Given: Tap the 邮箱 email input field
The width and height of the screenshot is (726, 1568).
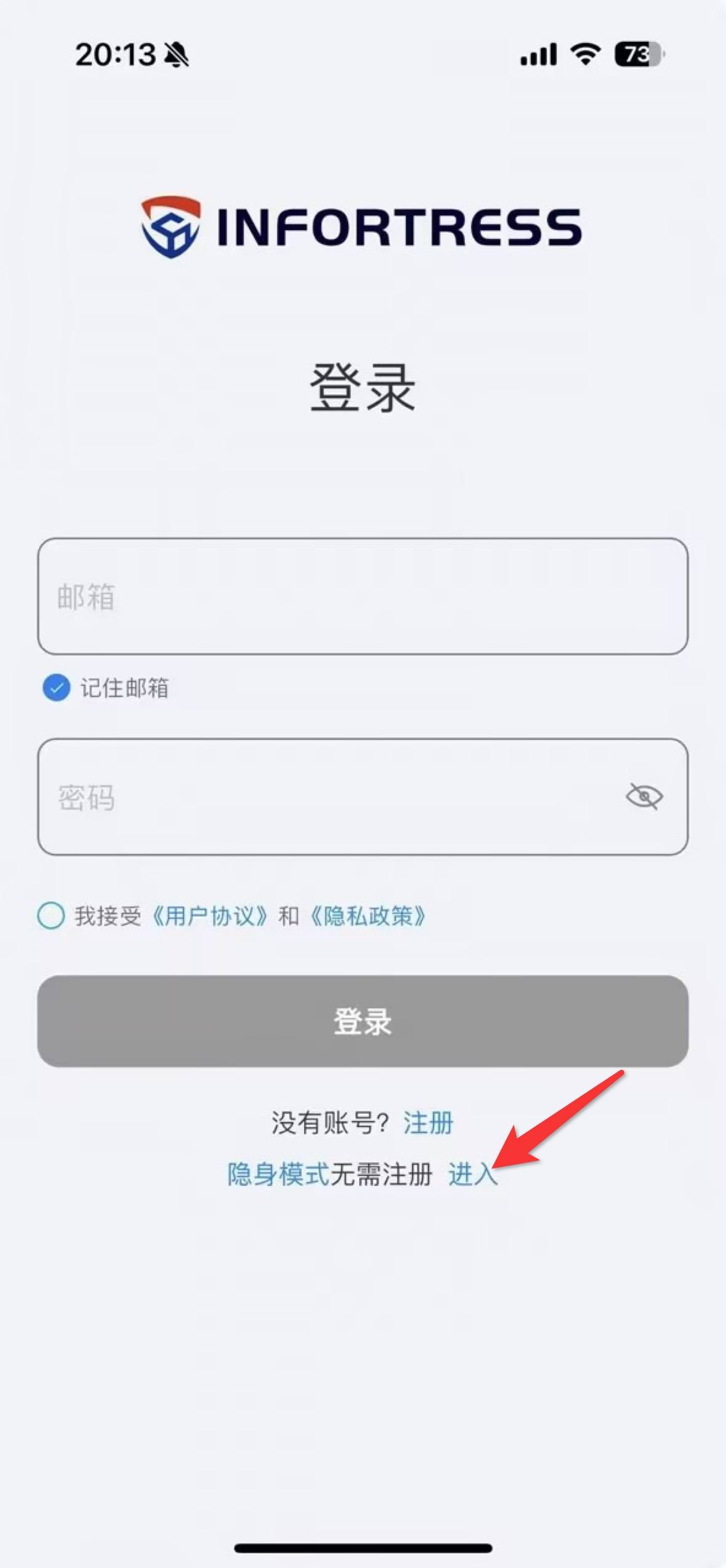Looking at the screenshot, I should click(362, 596).
